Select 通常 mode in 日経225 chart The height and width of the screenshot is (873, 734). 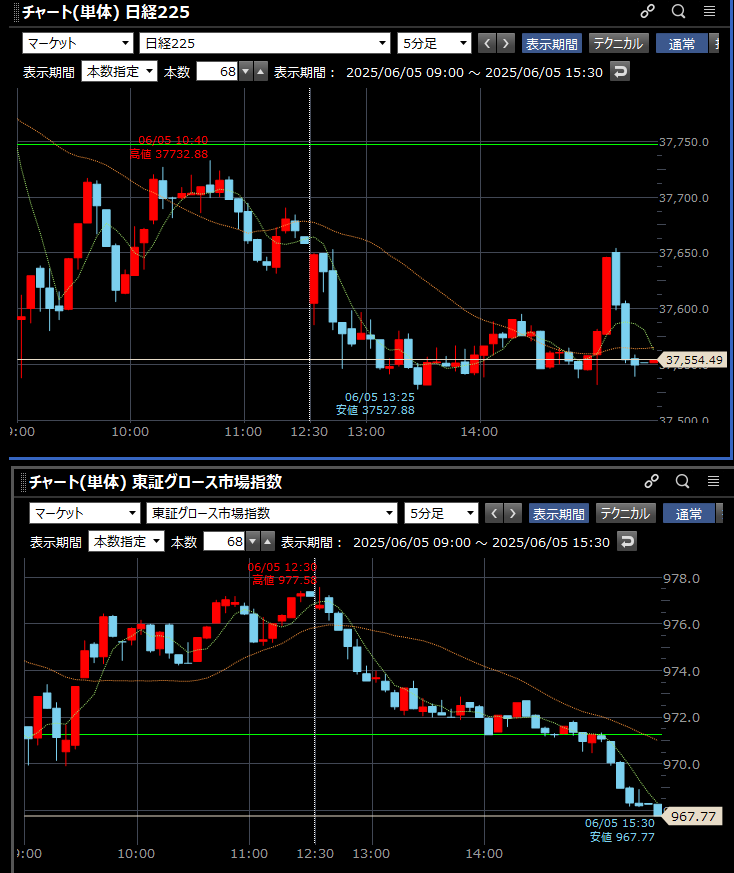tap(681, 43)
